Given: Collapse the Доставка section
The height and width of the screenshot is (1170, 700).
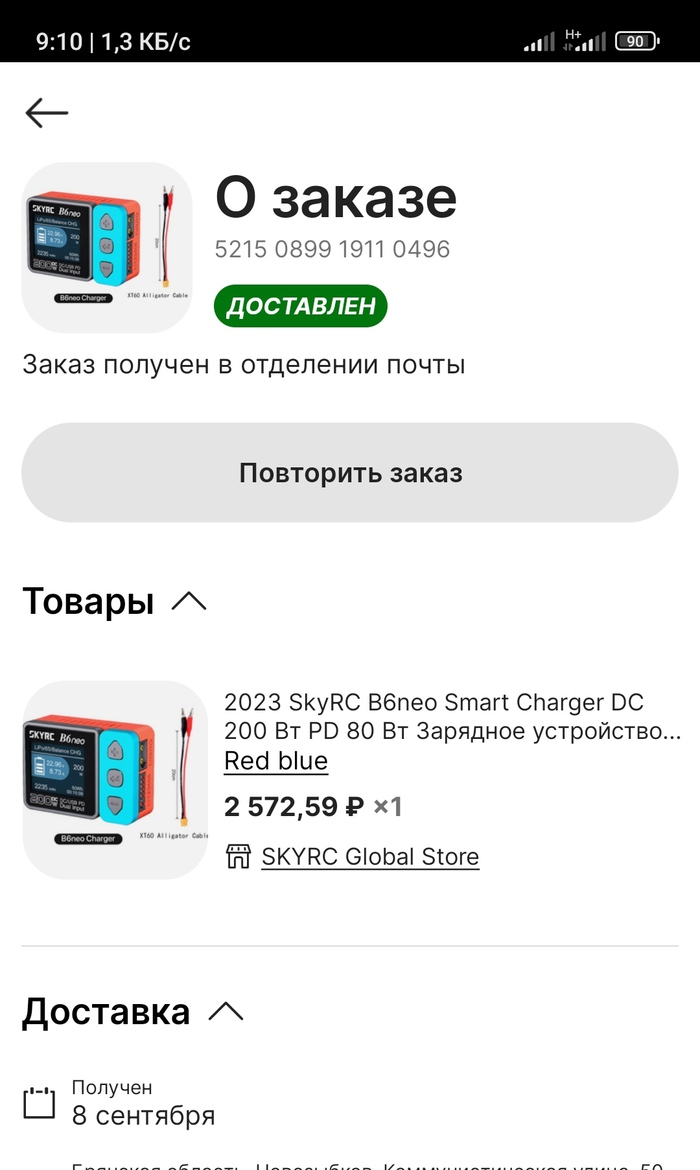Looking at the screenshot, I should [226, 1012].
